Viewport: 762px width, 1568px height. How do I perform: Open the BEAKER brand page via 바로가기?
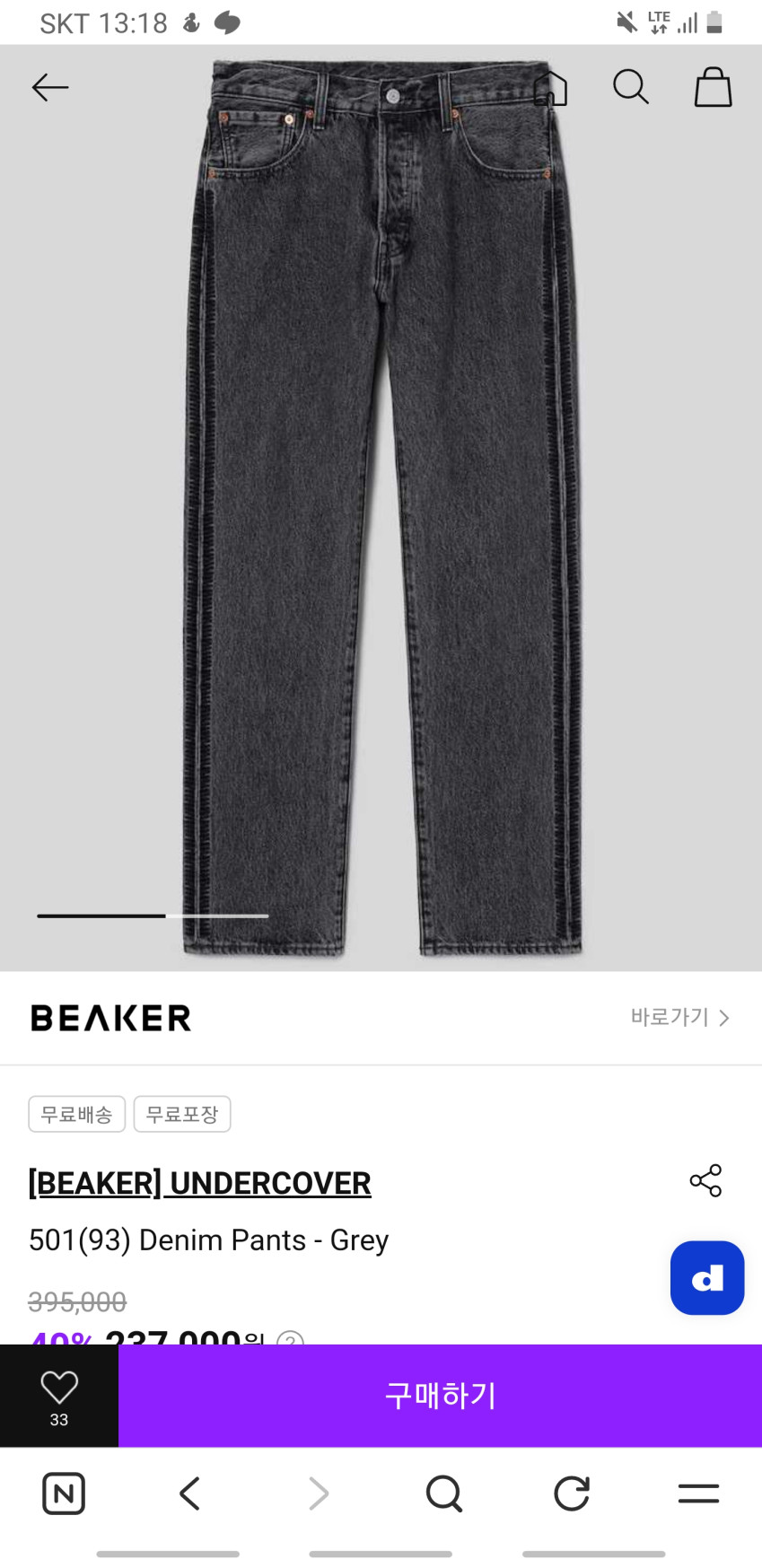click(x=679, y=1017)
